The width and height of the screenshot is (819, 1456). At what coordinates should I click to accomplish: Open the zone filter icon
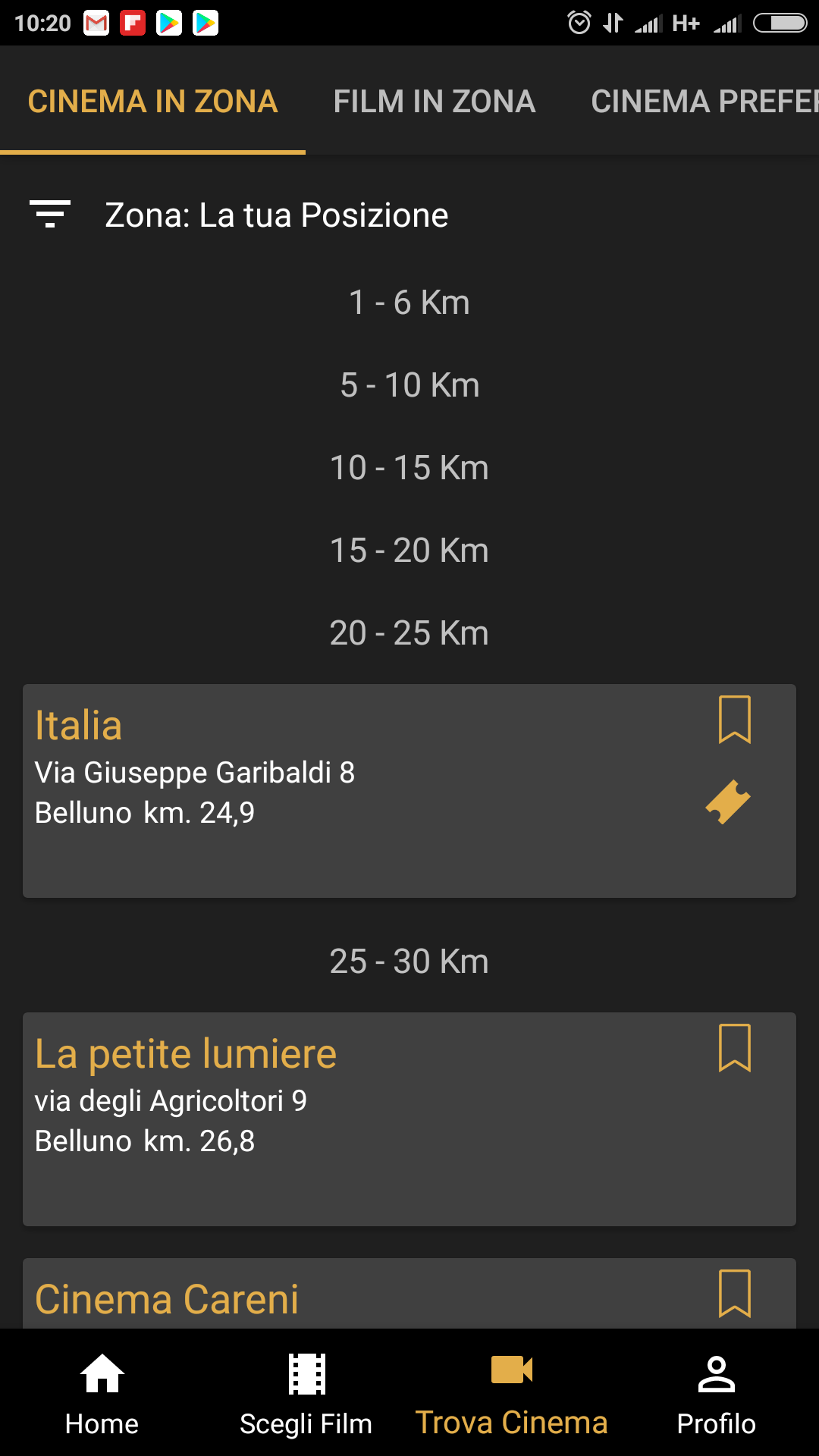tap(50, 215)
